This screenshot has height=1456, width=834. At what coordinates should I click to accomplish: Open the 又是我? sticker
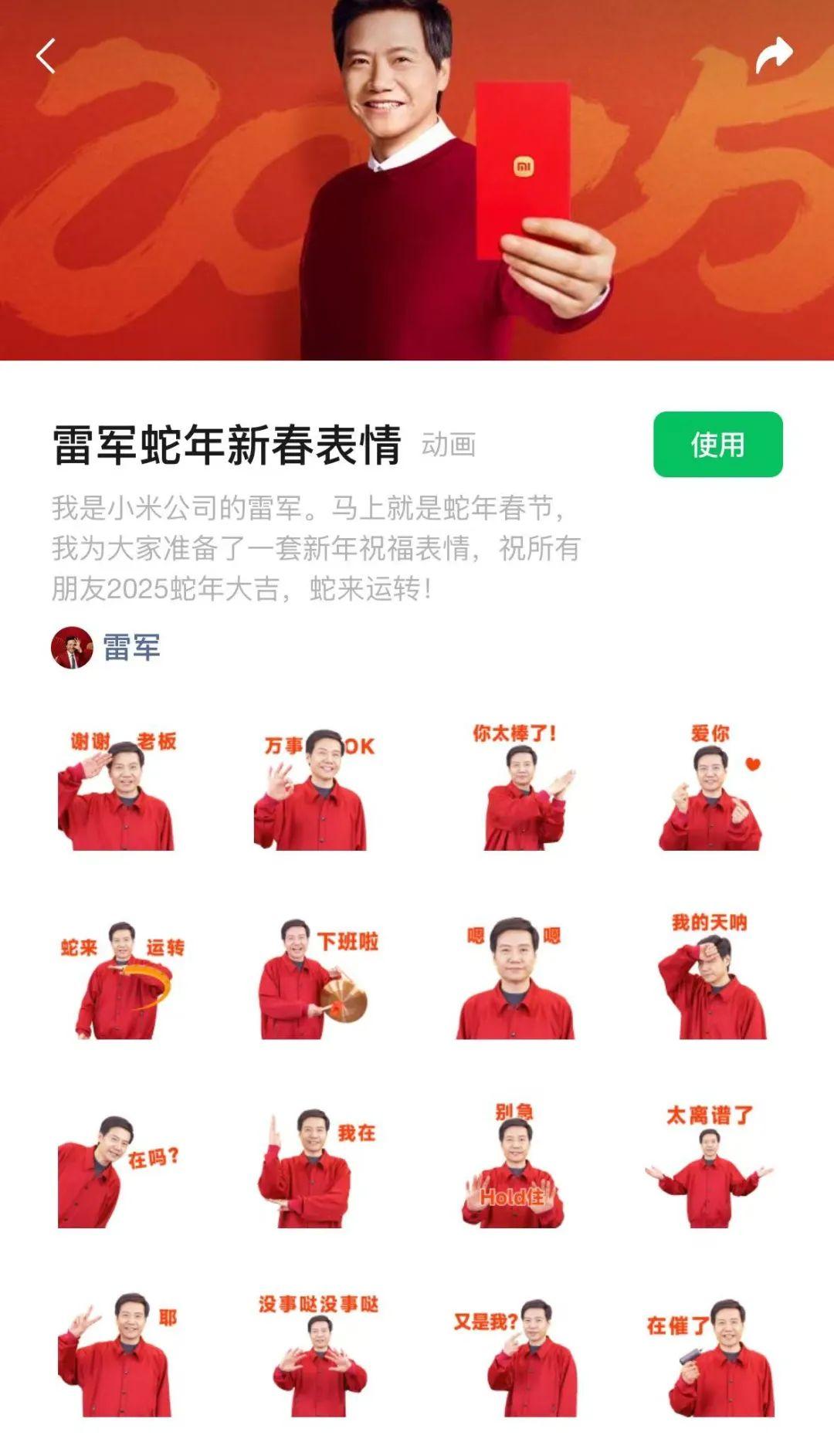pos(516,1357)
